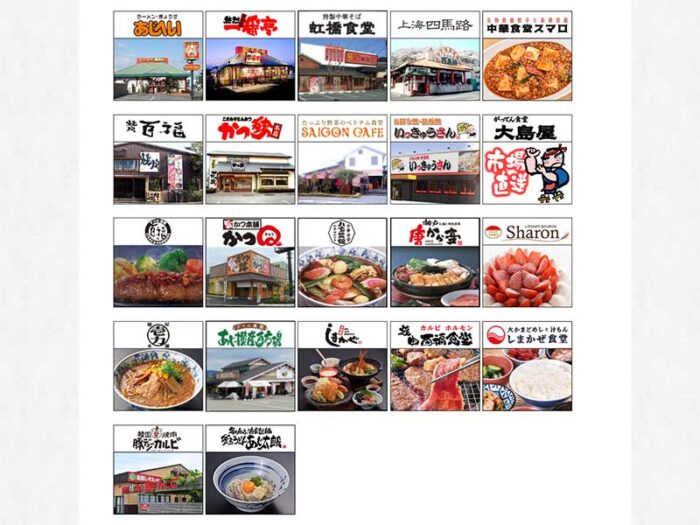The height and width of the screenshot is (525, 700).
Task: Tap the いっきゅうさん restaurant tile
Action: point(434,159)
